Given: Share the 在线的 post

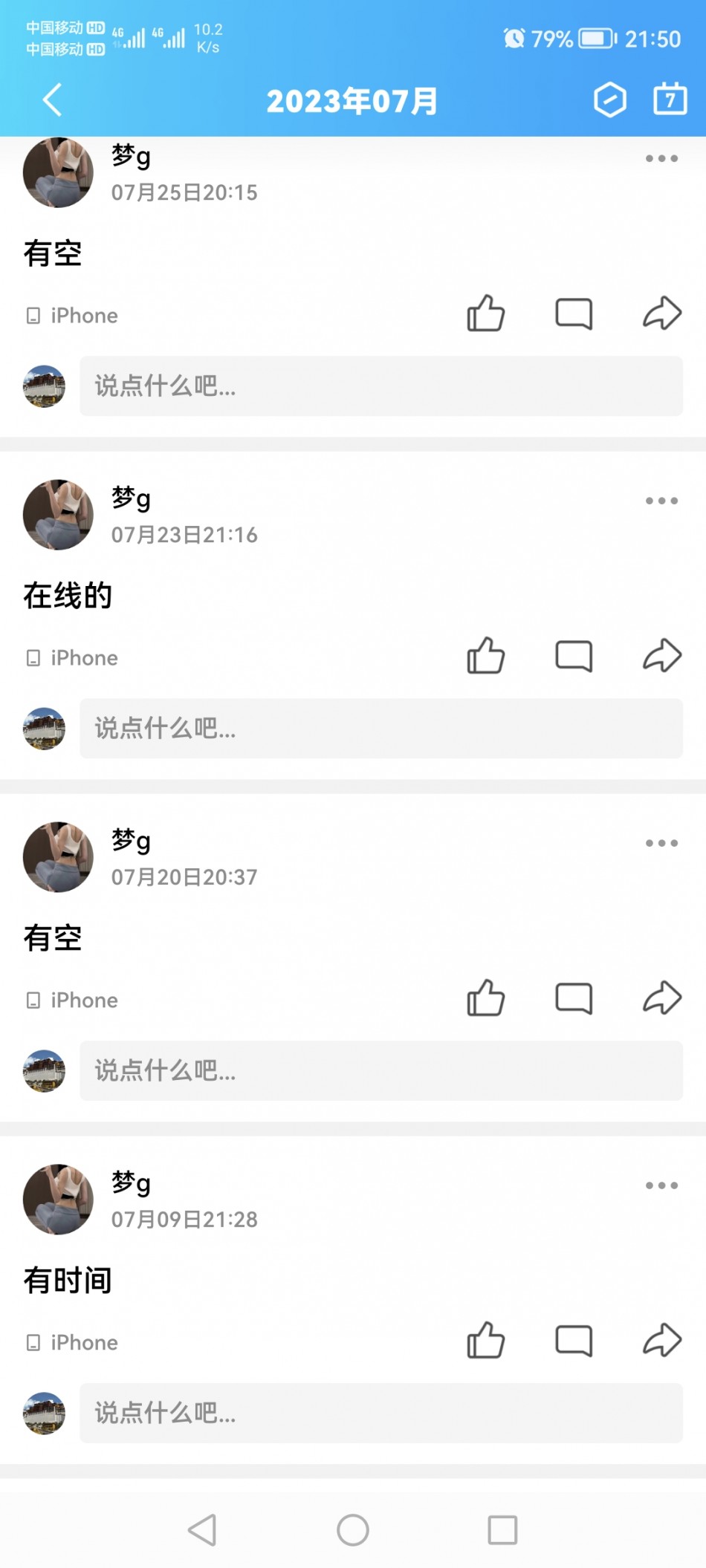Looking at the screenshot, I should point(662,656).
